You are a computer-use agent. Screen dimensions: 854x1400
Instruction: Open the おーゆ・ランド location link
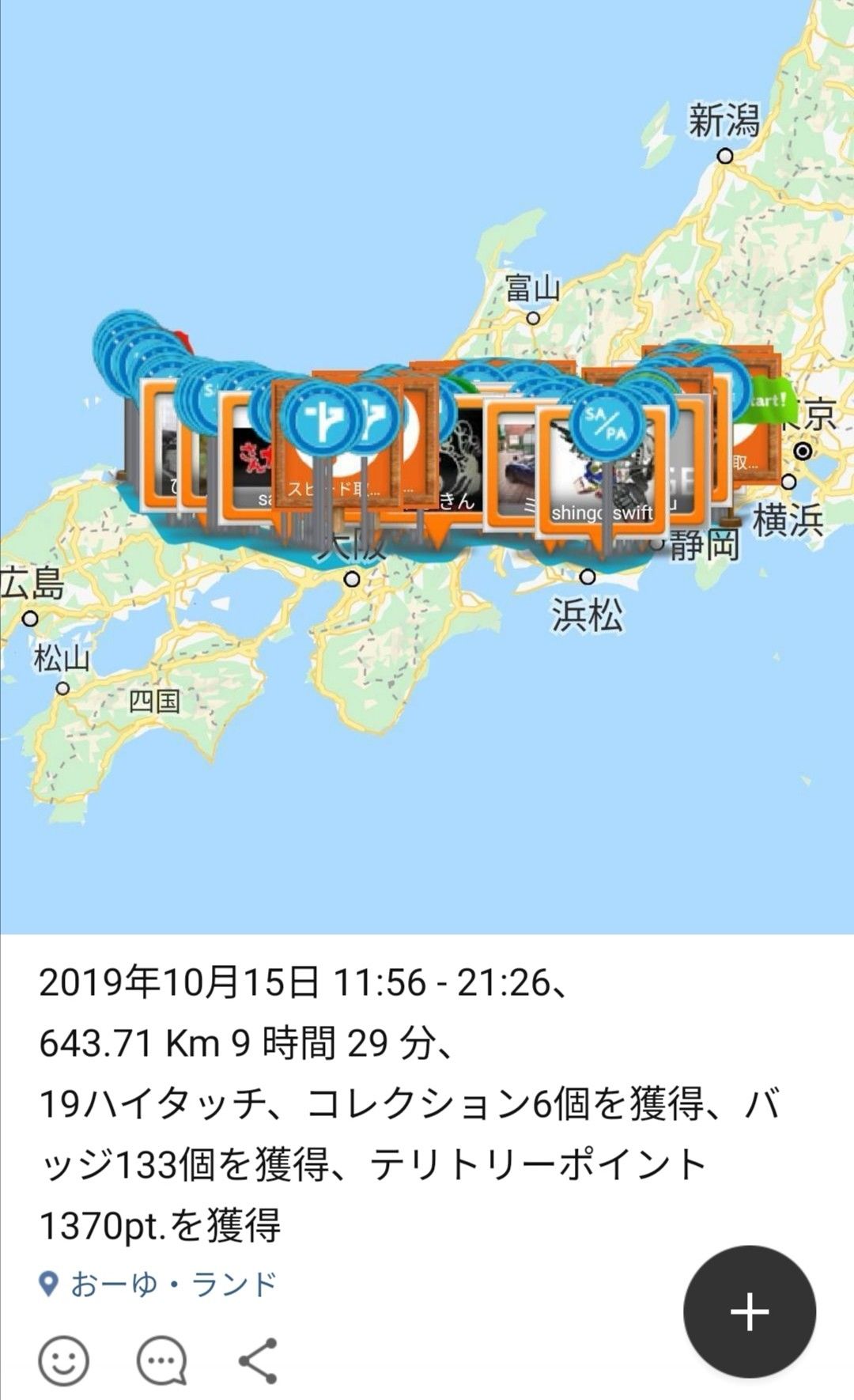click(x=172, y=1285)
